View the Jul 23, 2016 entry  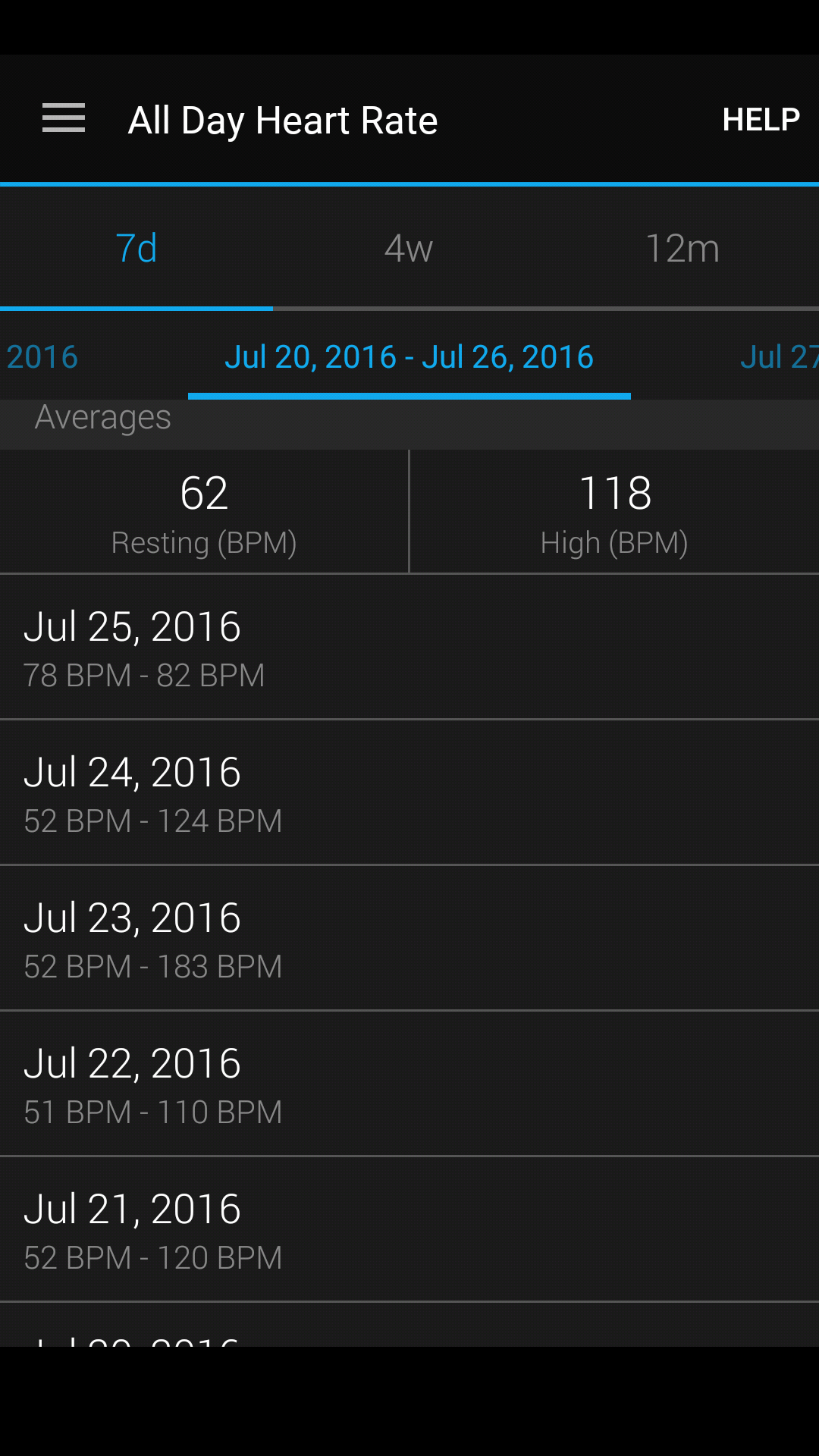click(x=409, y=938)
